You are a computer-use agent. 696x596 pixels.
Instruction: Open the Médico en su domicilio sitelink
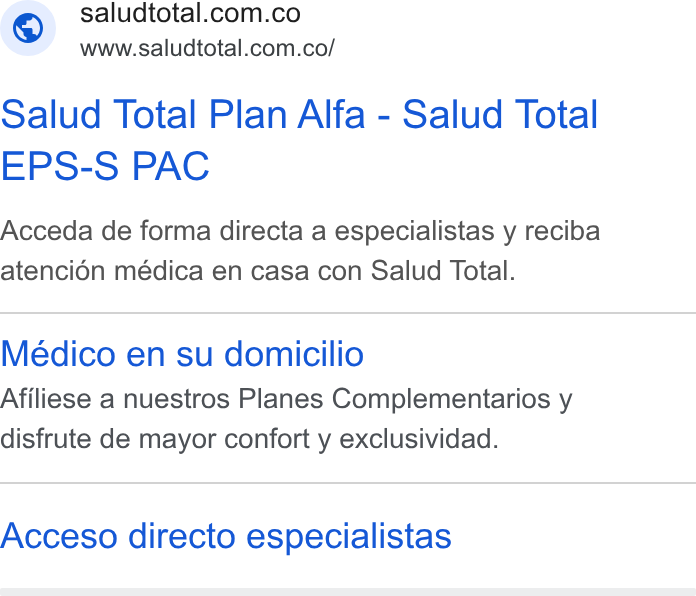point(182,354)
